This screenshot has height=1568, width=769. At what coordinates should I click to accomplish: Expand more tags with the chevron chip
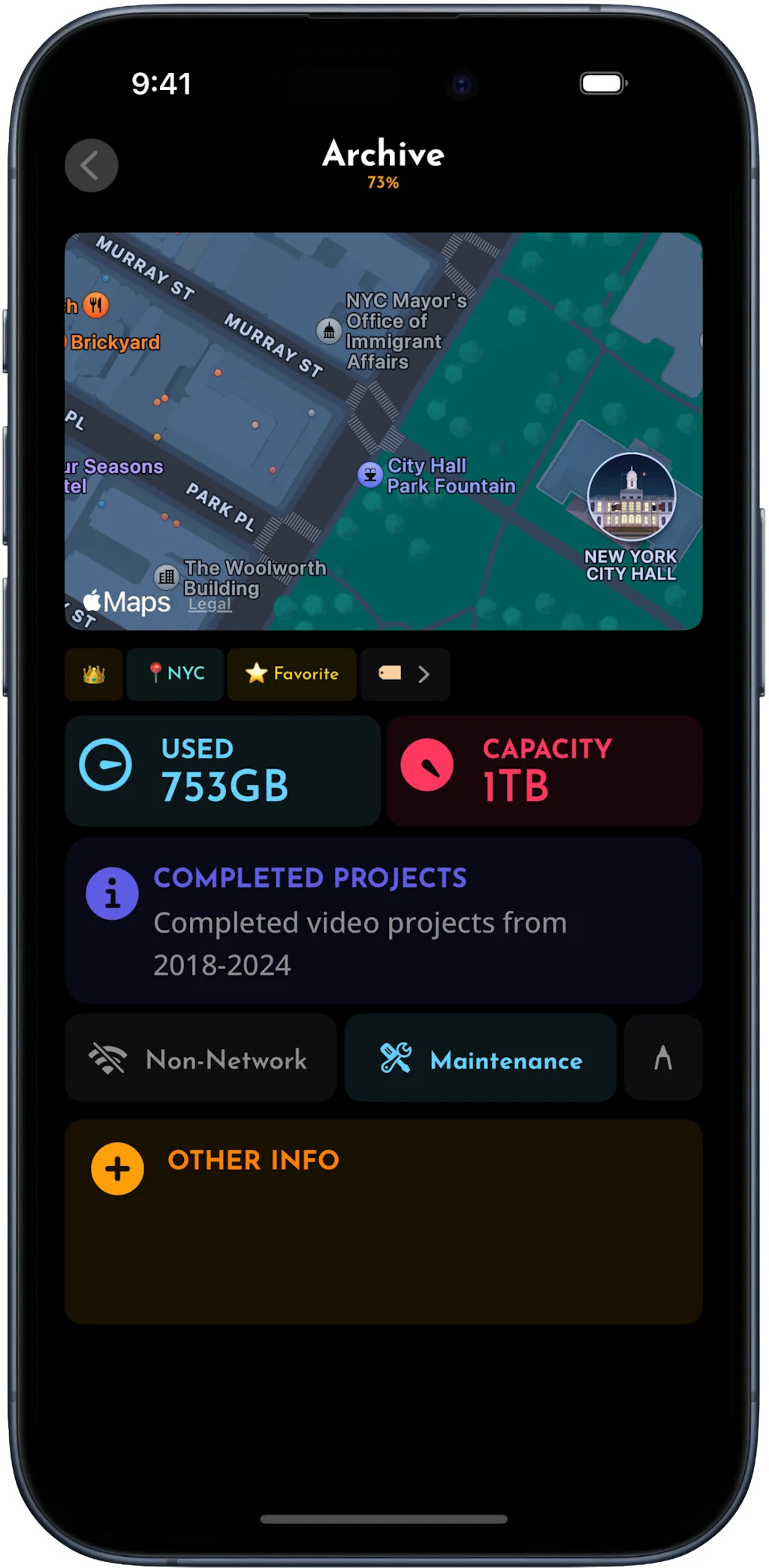point(406,674)
